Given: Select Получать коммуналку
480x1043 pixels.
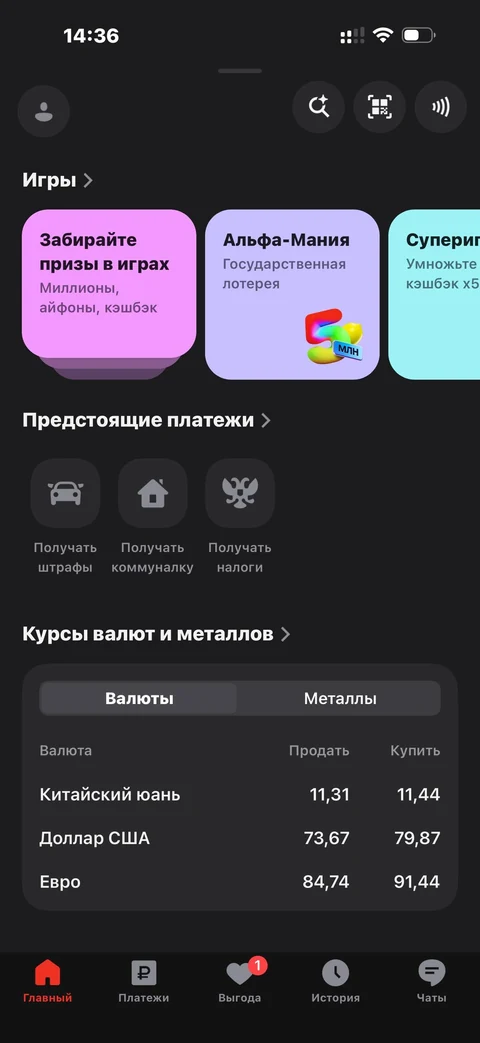Looking at the screenshot, I should 152,517.
